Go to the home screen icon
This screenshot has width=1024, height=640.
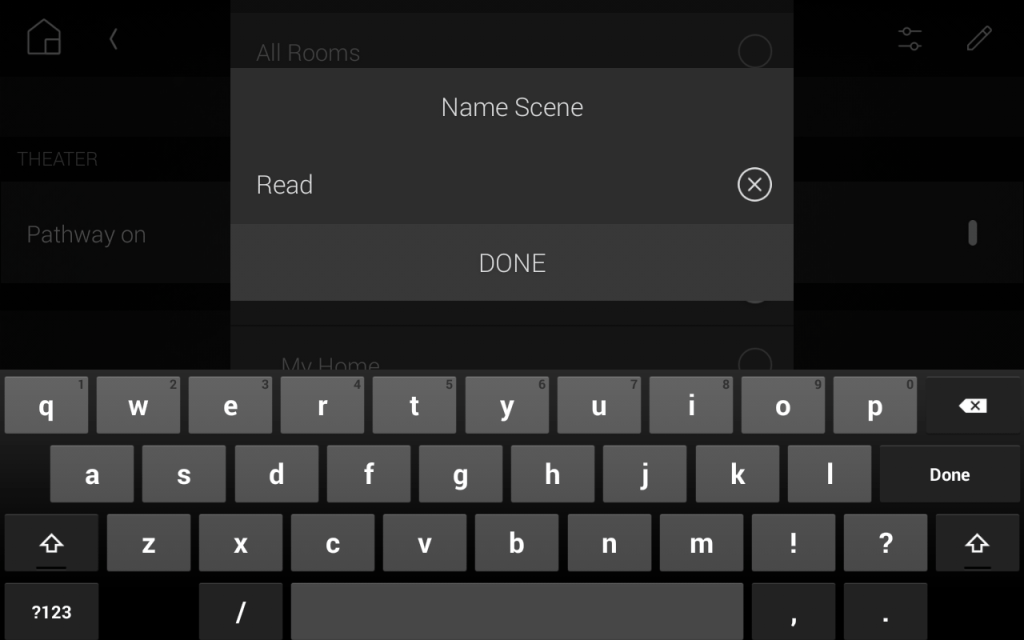44,39
